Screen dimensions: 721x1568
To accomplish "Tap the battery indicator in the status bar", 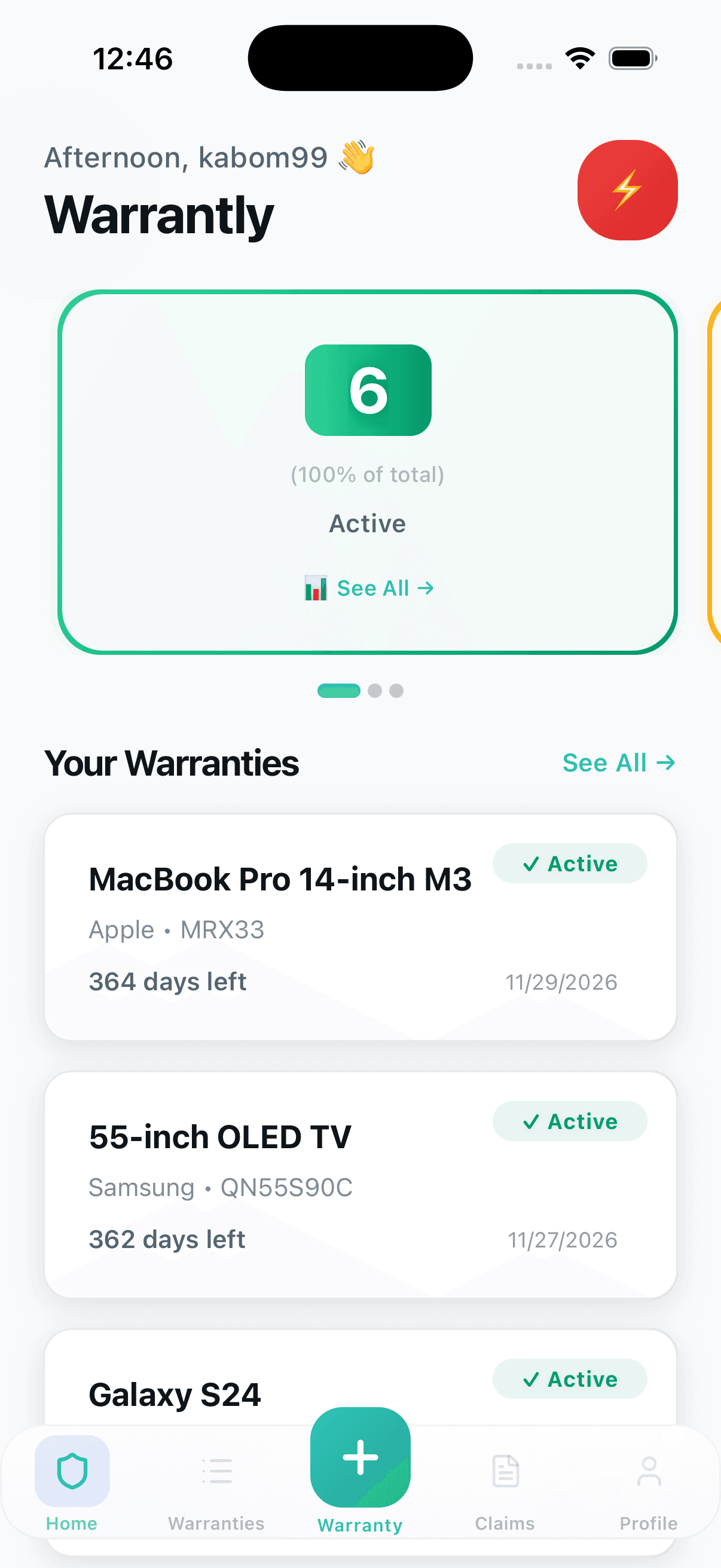I will pyautogui.click(x=633, y=57).
